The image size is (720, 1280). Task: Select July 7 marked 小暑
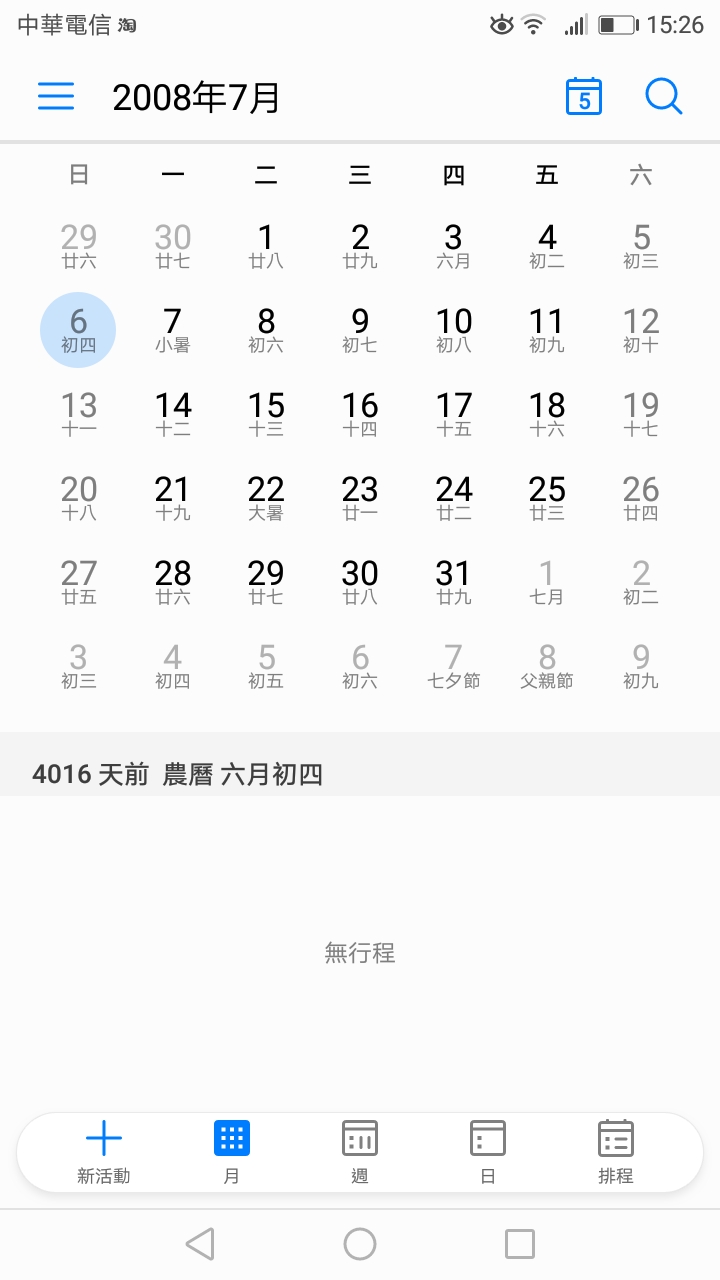point(172,330)
